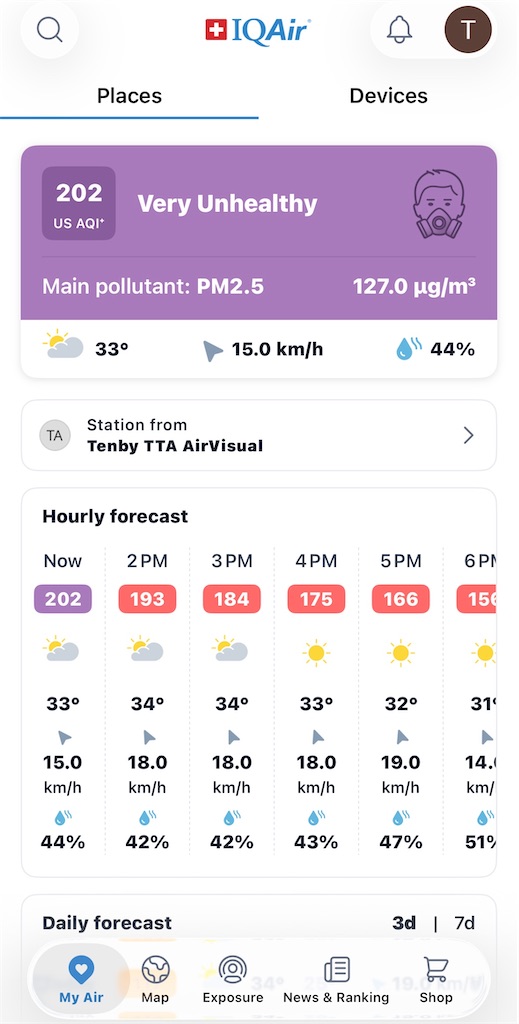
Task: Tap the My Air tab
Action: [x=81, y=980]
